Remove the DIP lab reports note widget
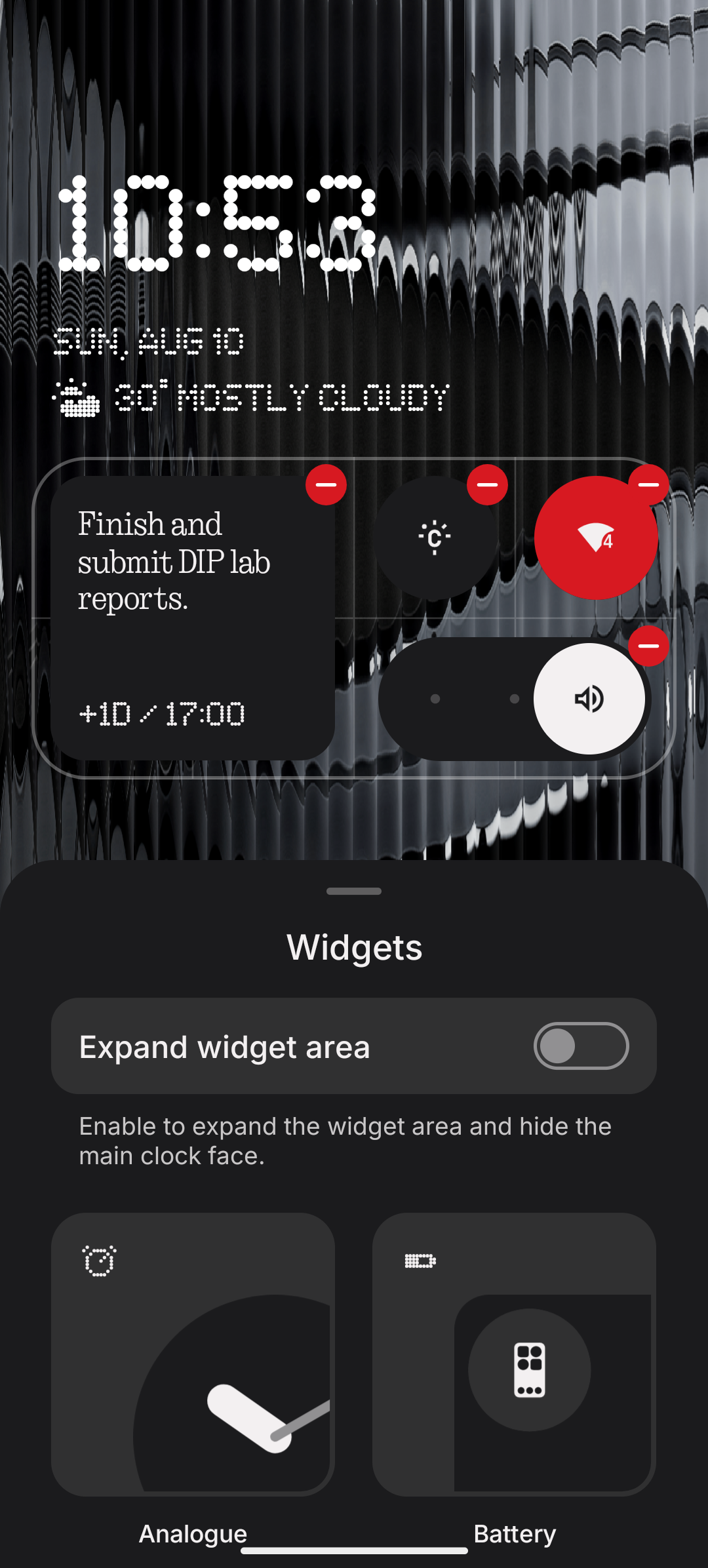The image size is (708, 1568). [326, 484]
